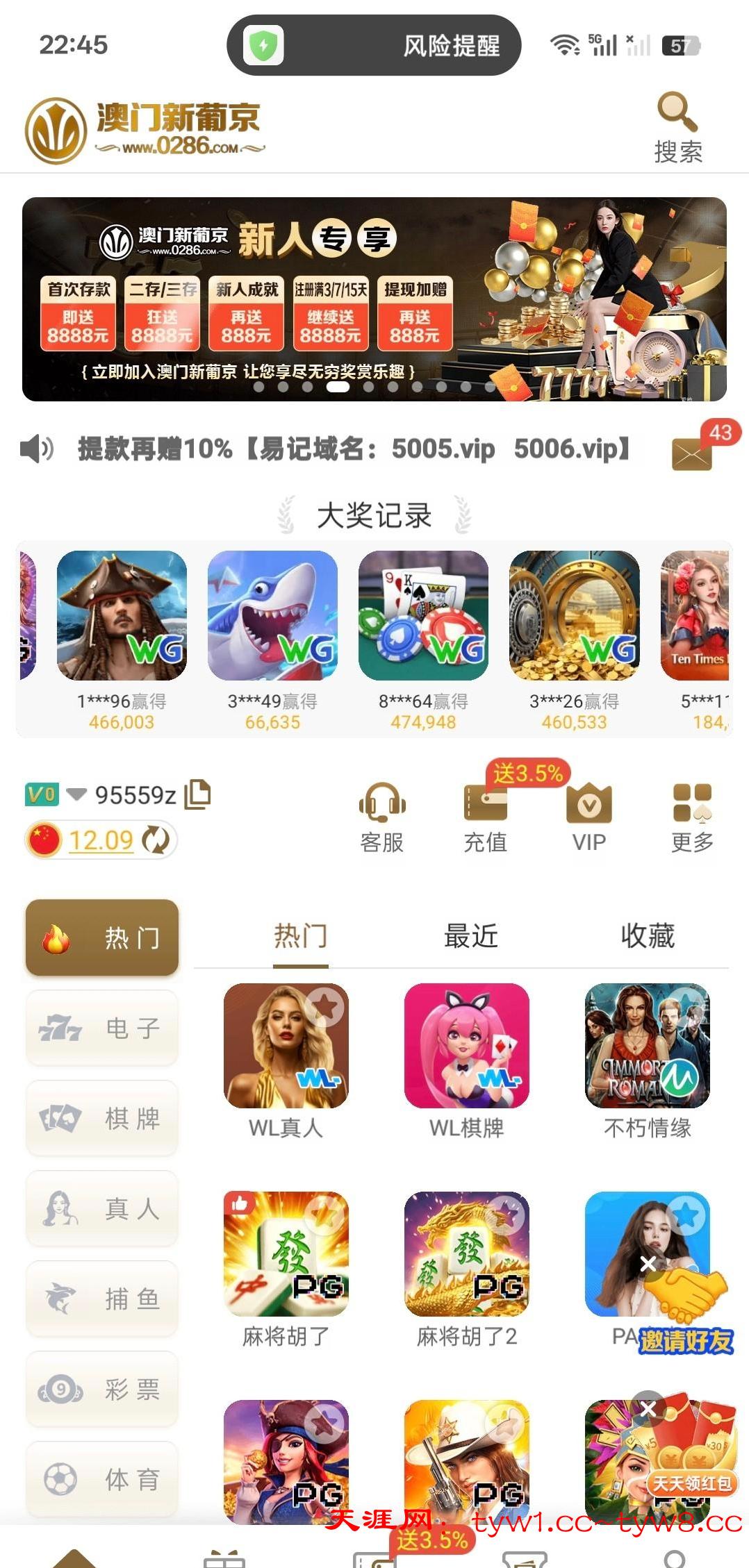Viewport: 749px width, 1568px height.
Task: Select the 彩票 category
Action: pyautogui.click(x=102, y=1389)
